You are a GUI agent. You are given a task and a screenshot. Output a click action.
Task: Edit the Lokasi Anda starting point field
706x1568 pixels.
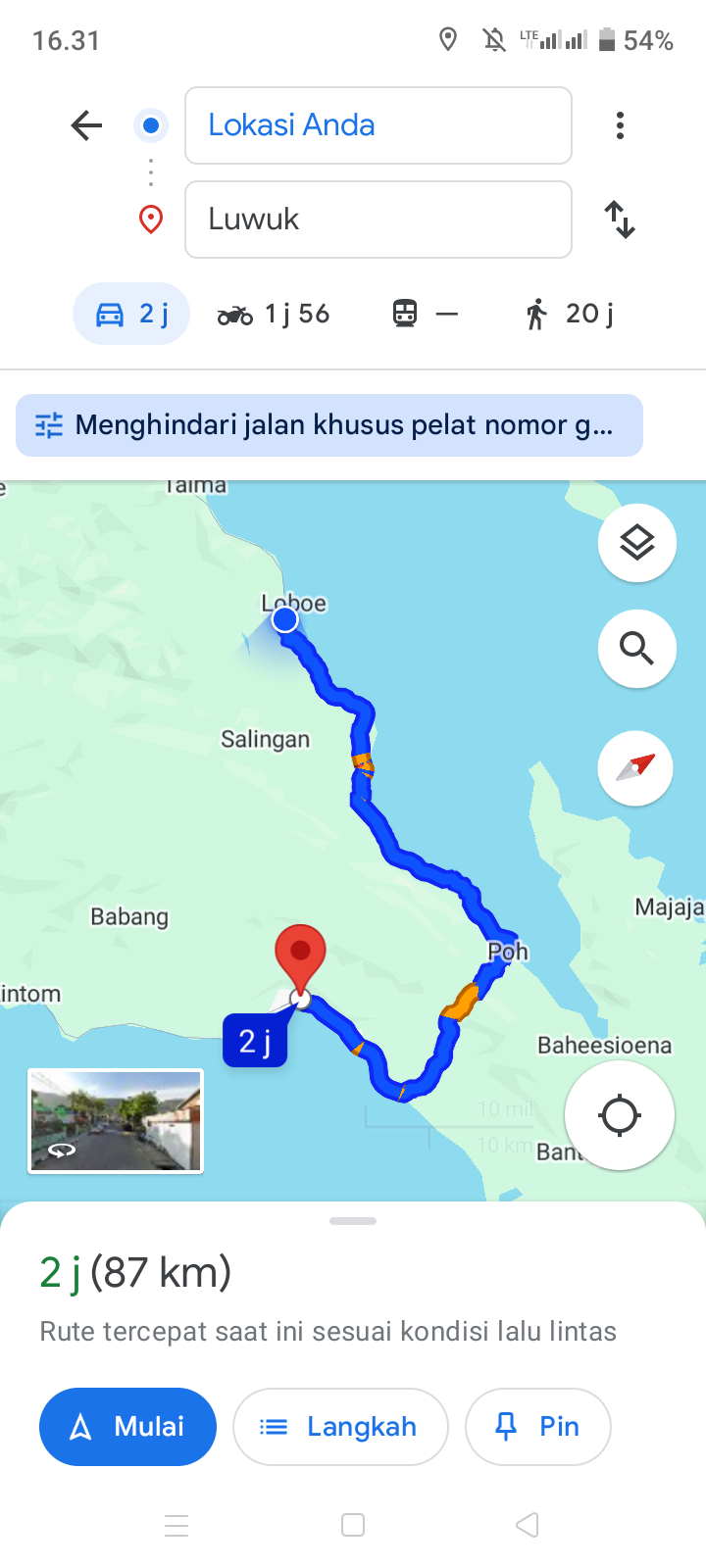378,125
